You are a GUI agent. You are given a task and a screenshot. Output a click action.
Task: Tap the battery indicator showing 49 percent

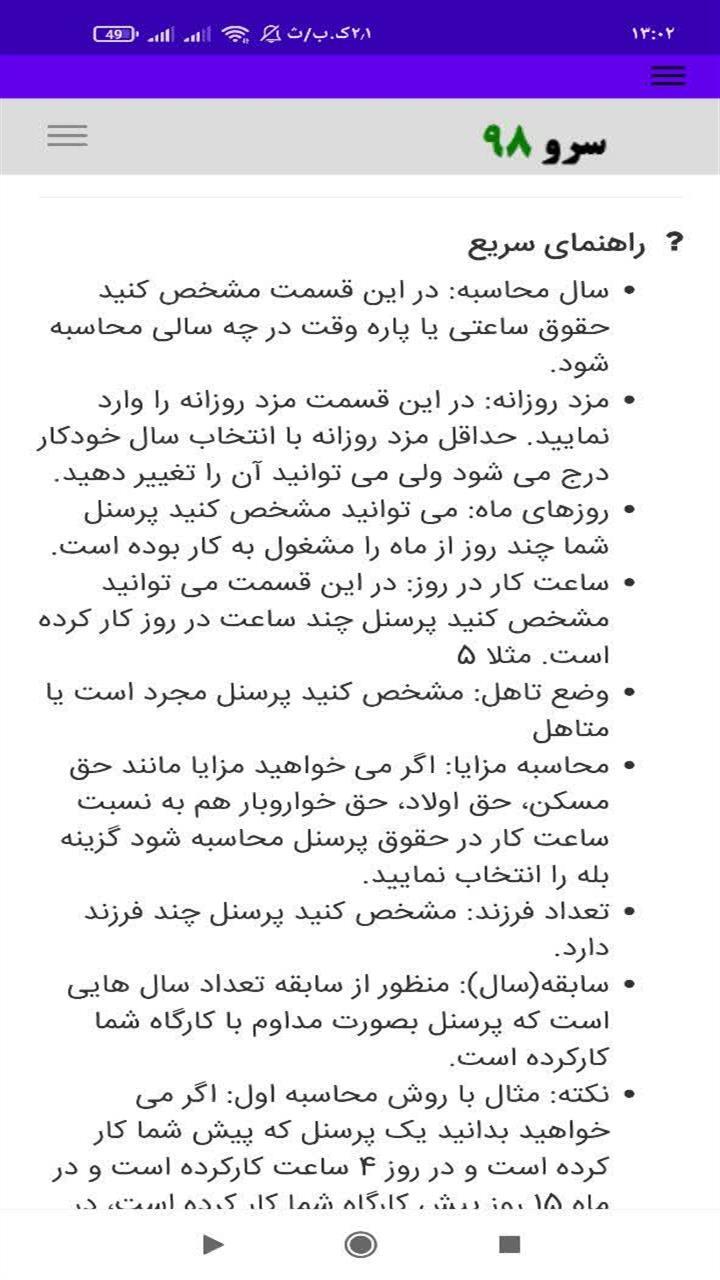pyautogui.click(x=117, y=31)
